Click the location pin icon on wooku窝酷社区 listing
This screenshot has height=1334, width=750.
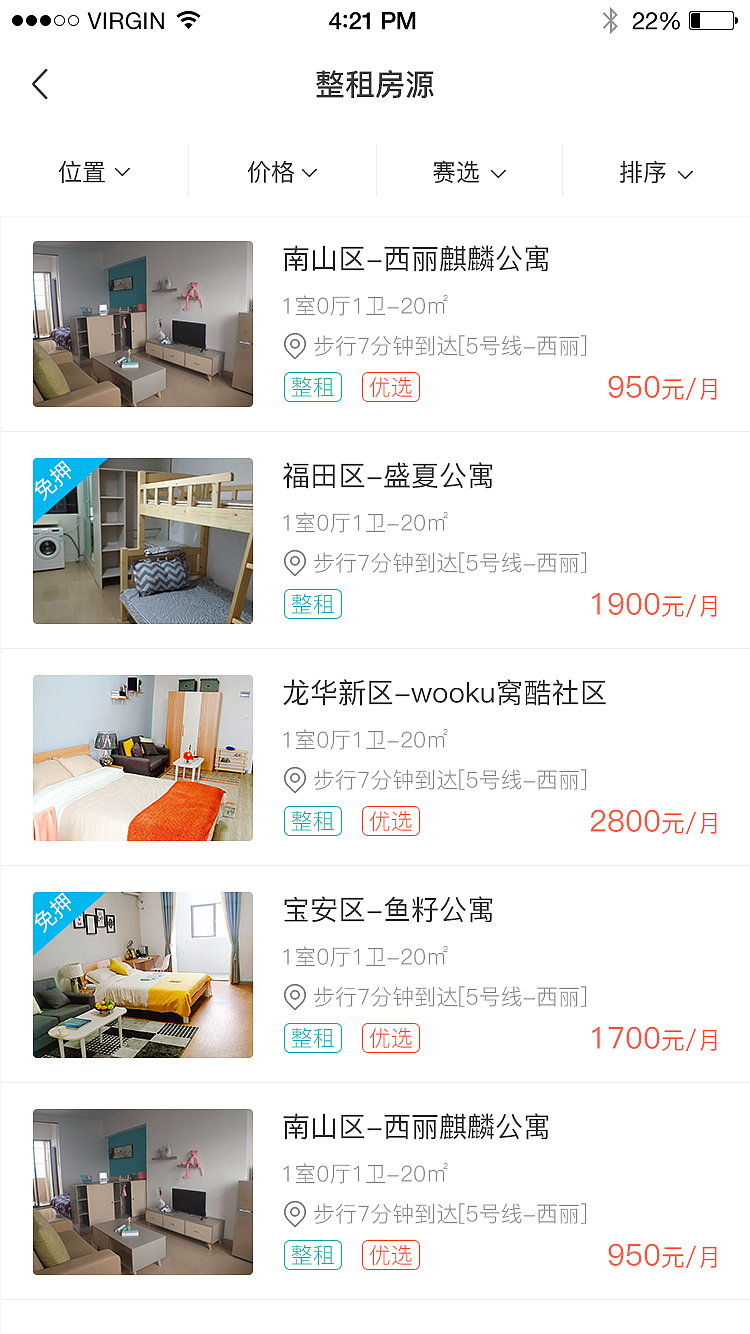tap(293, 780)
